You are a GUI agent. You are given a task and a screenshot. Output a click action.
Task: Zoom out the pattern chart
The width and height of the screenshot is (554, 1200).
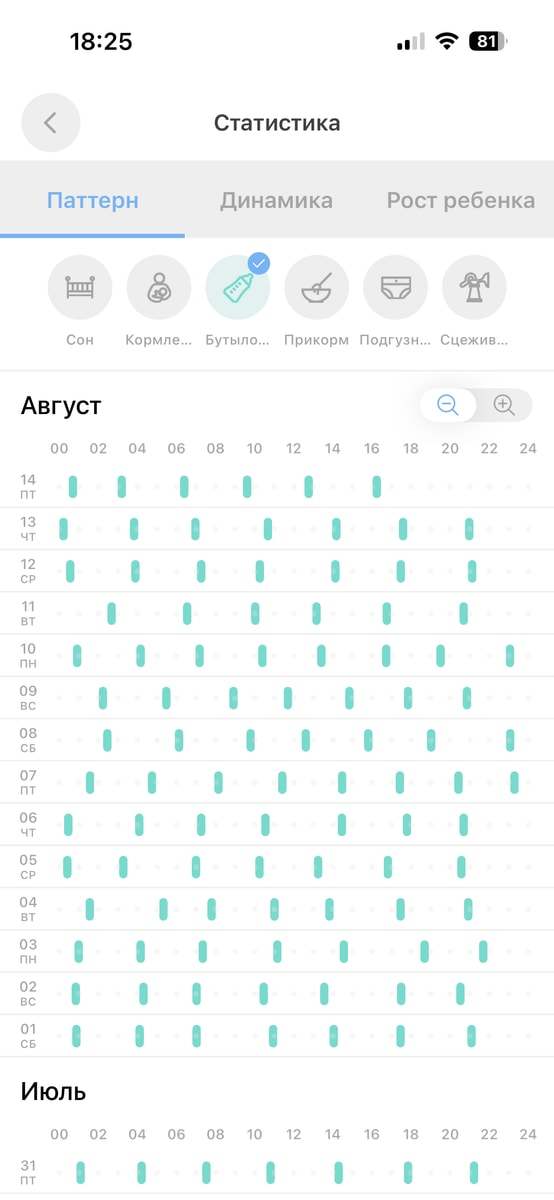(448, 405)
